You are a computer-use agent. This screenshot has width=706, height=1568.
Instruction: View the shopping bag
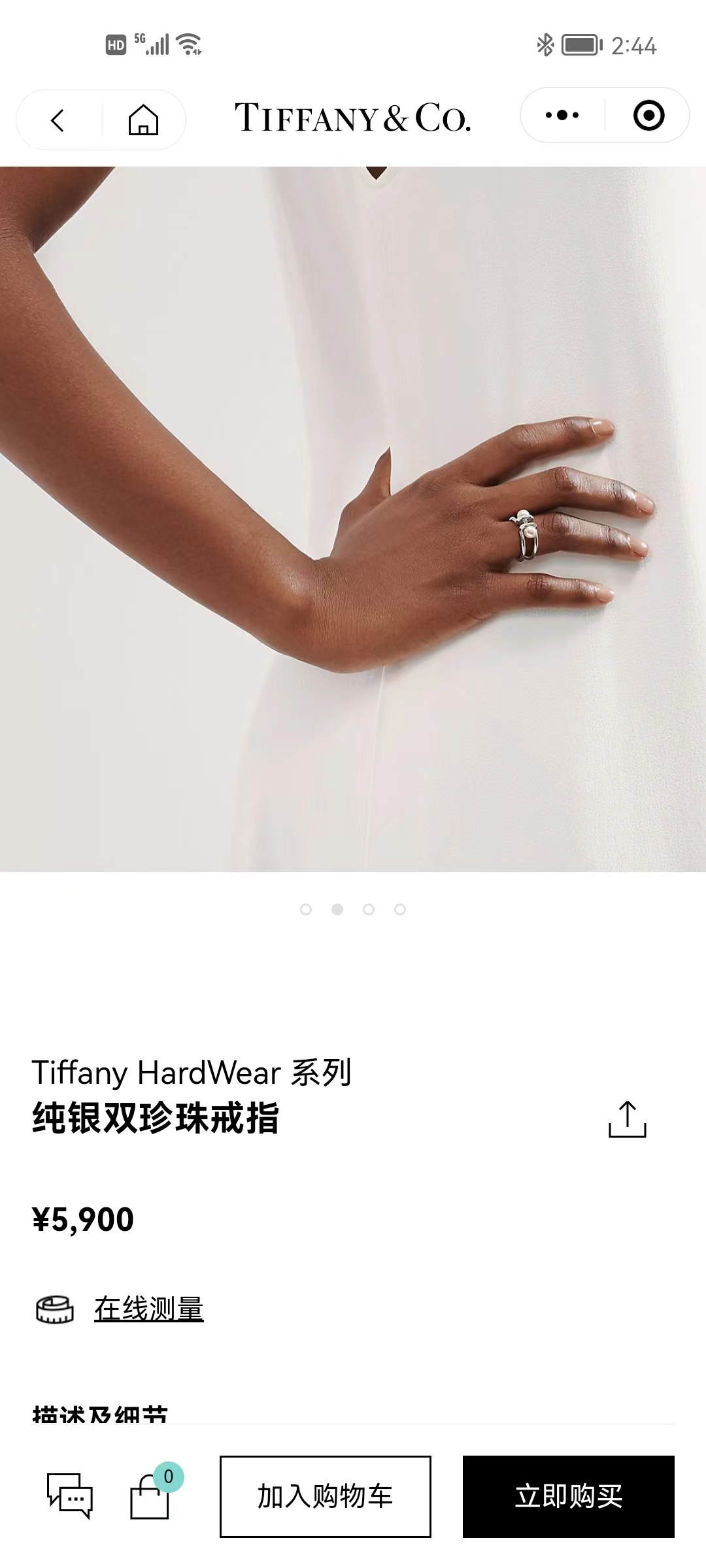point(151,1495)
